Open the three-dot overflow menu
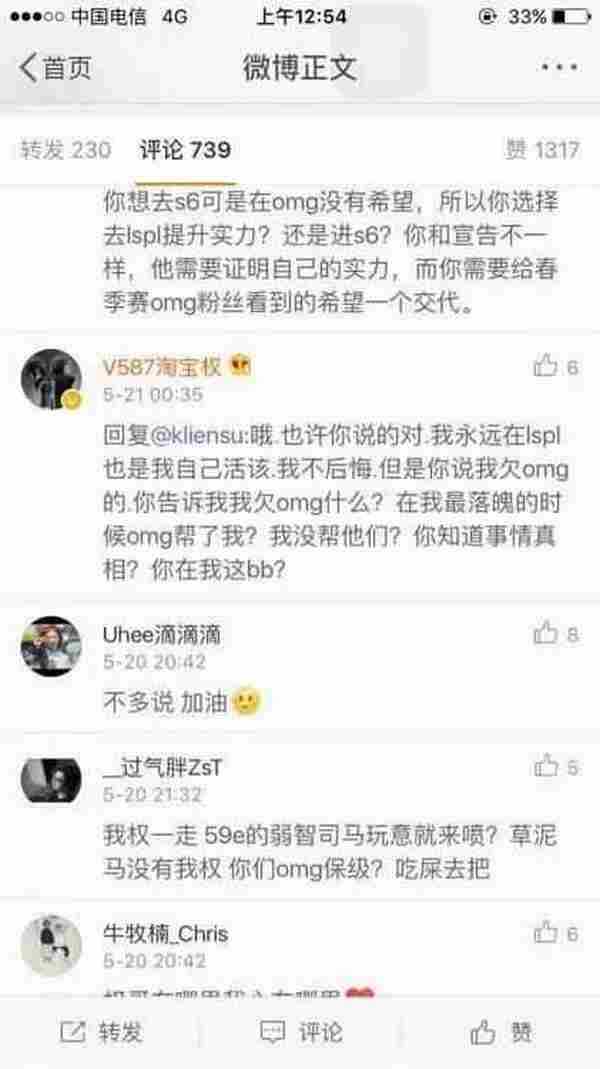This screenshot has width=600, height=1069. 560,68
